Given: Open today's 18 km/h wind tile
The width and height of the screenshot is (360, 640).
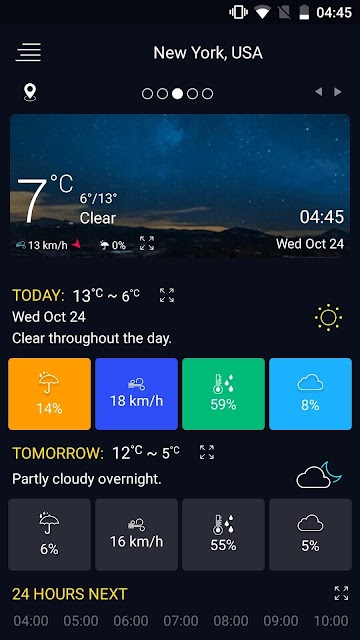Looking at the screenshot, I should (x=136, y=394).
